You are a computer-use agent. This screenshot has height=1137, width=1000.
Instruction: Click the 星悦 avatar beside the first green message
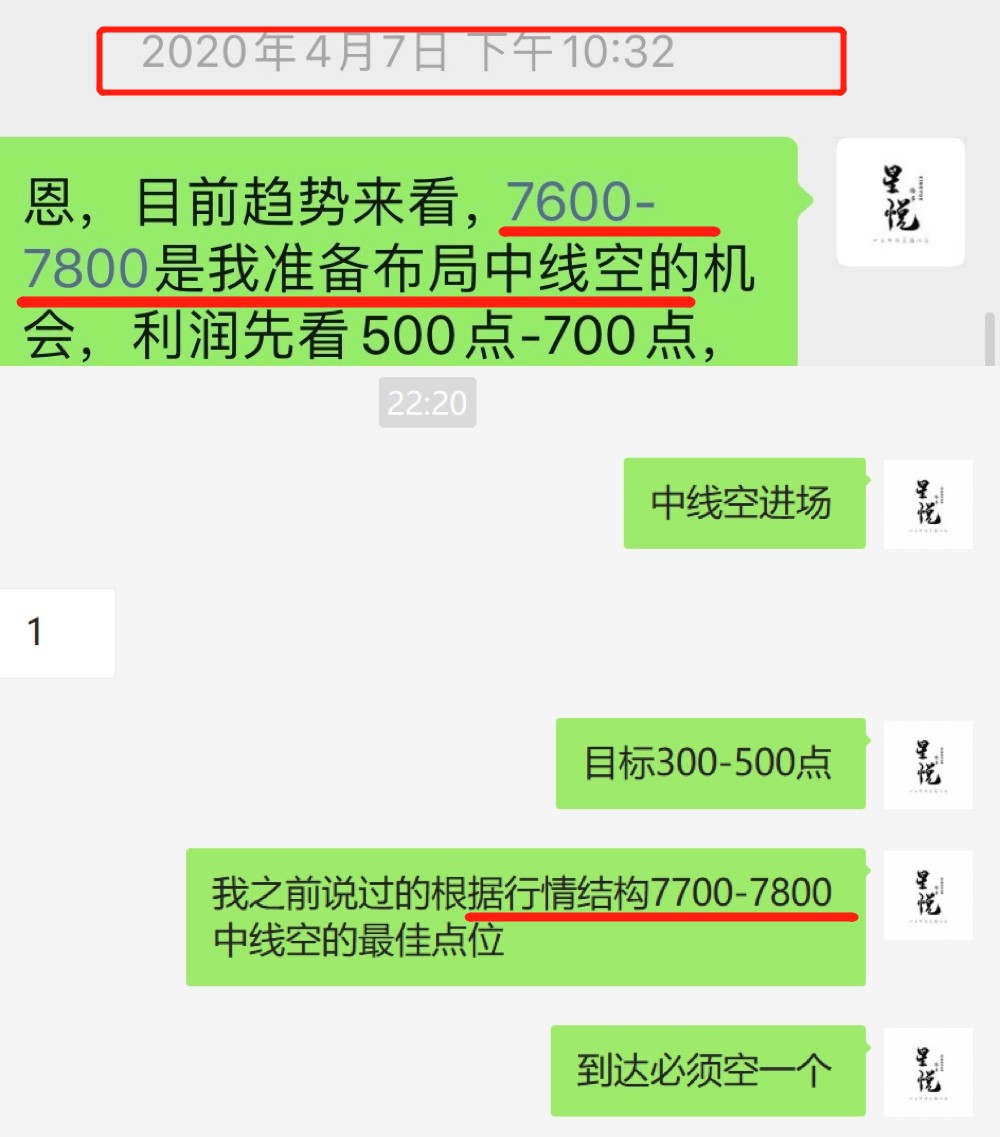coord(899,201)
